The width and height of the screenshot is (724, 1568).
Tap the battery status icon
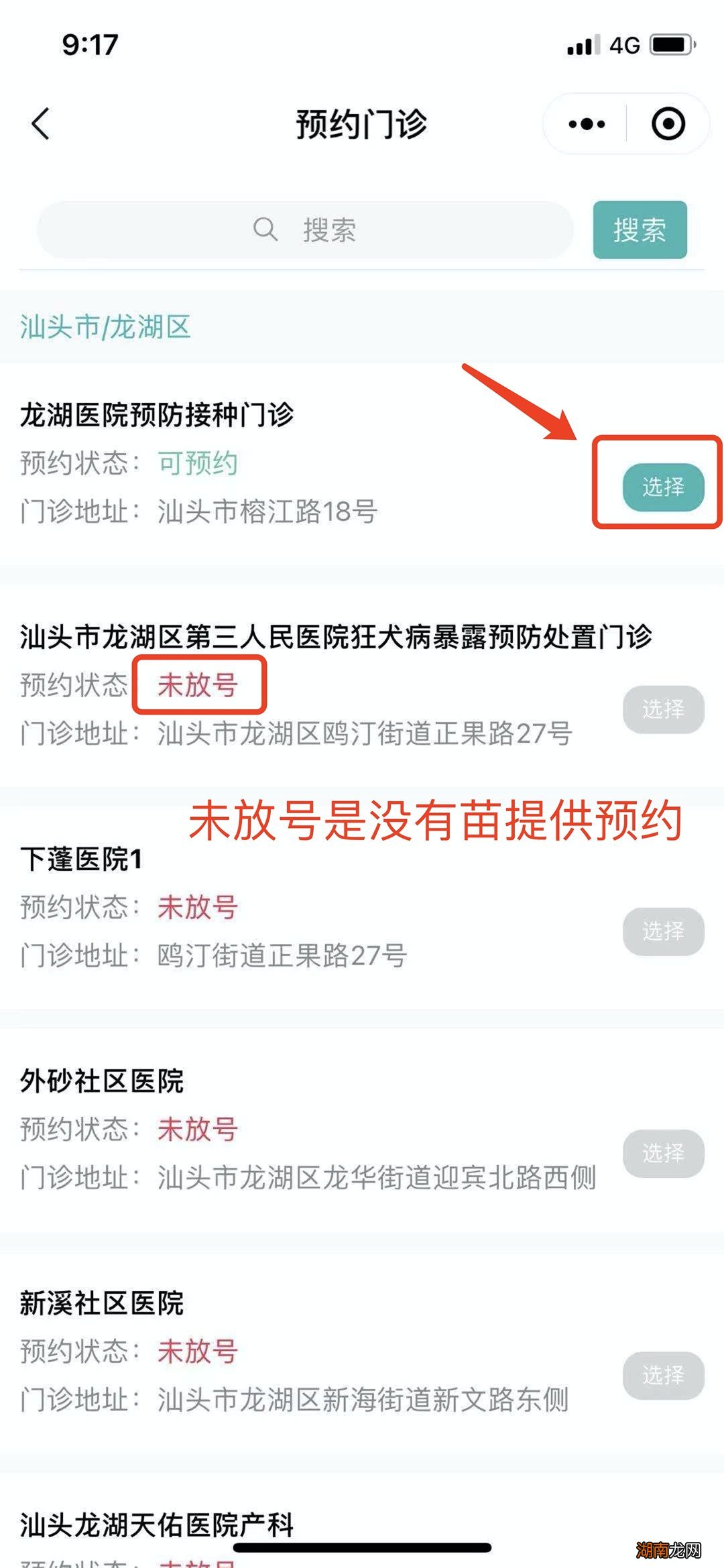click(670, 44)
